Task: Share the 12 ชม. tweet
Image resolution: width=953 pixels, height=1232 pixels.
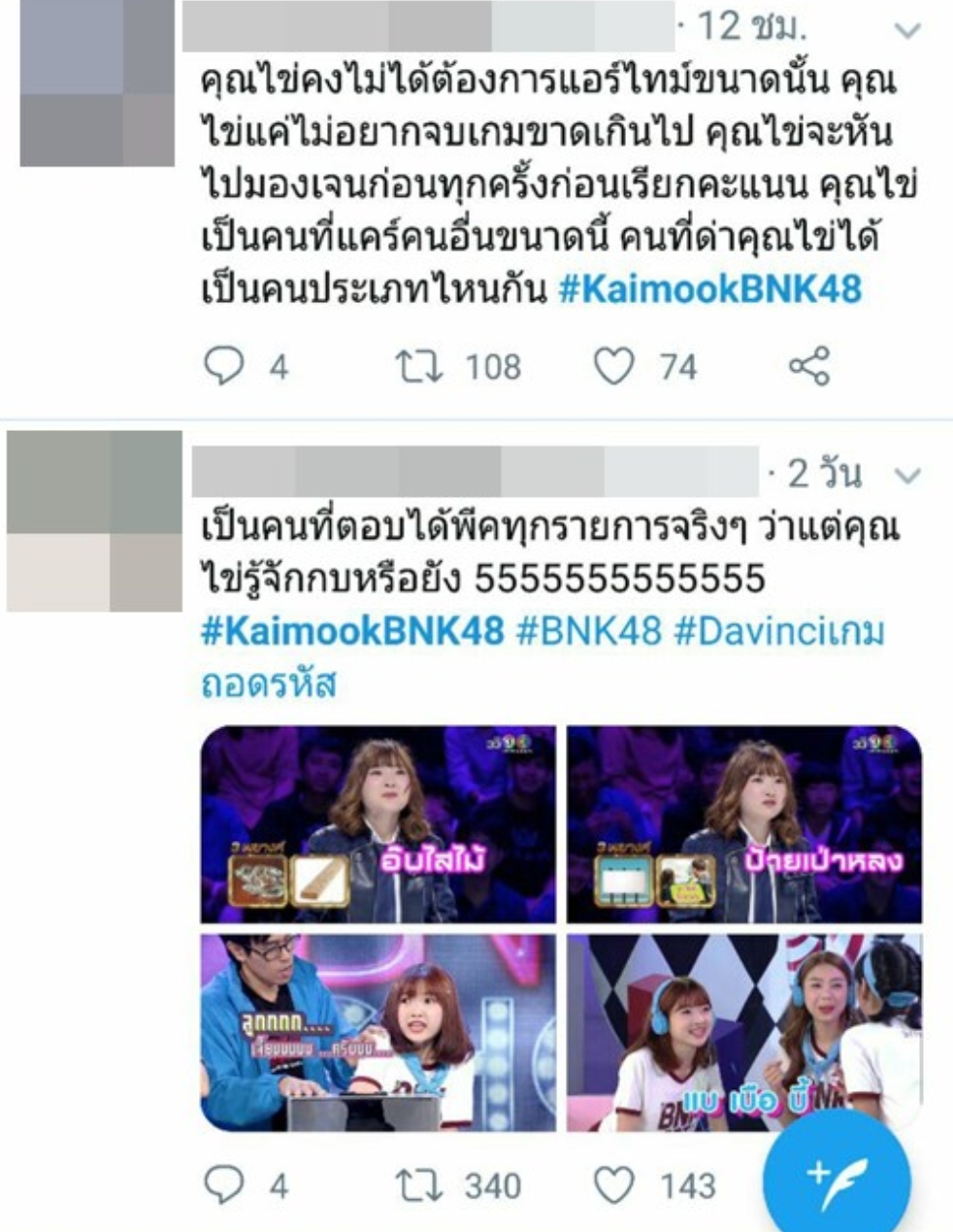Action: coord(809,367)
